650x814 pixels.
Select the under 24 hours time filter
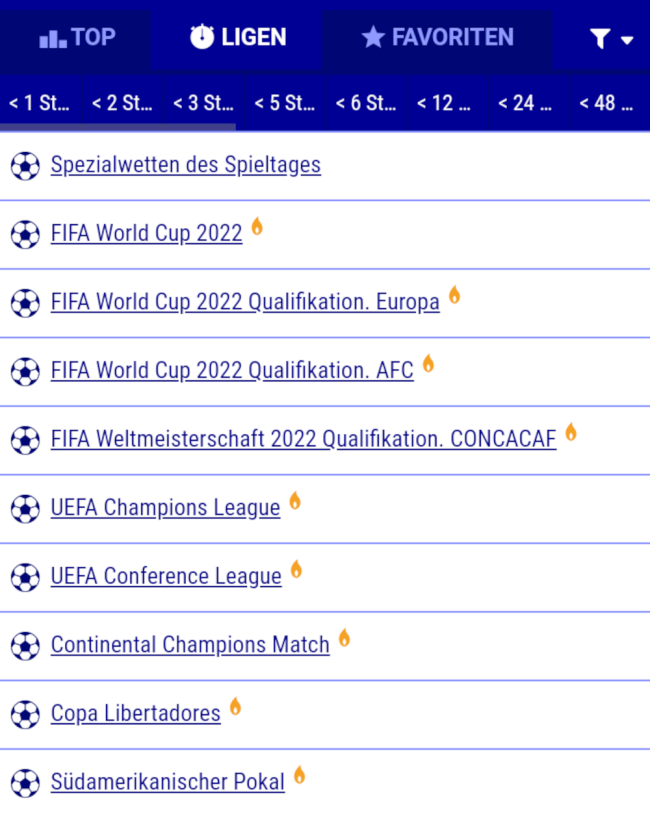525,103
